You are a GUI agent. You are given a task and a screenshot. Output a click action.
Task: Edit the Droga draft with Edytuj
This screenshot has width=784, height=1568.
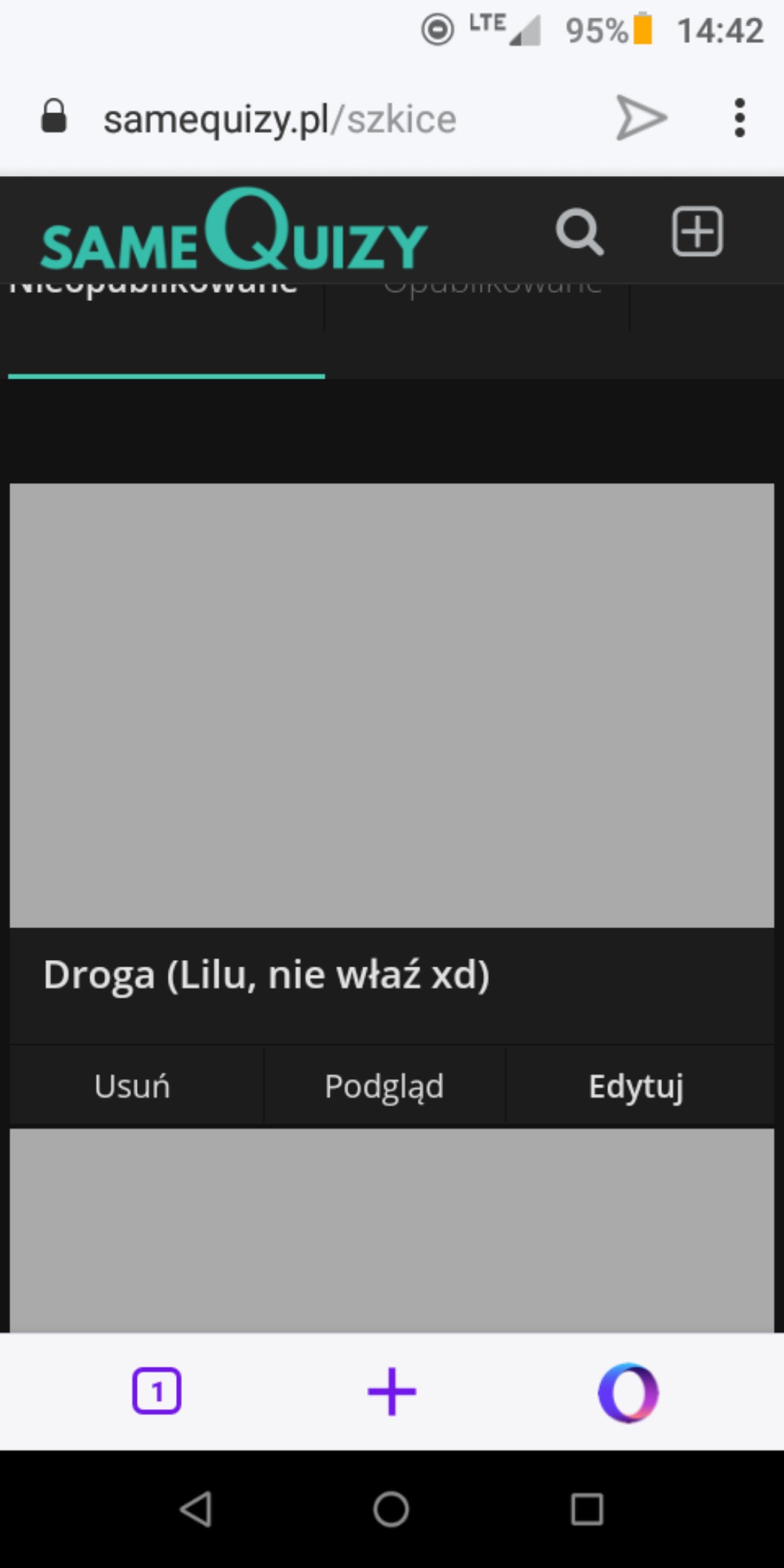point(636,1087)
